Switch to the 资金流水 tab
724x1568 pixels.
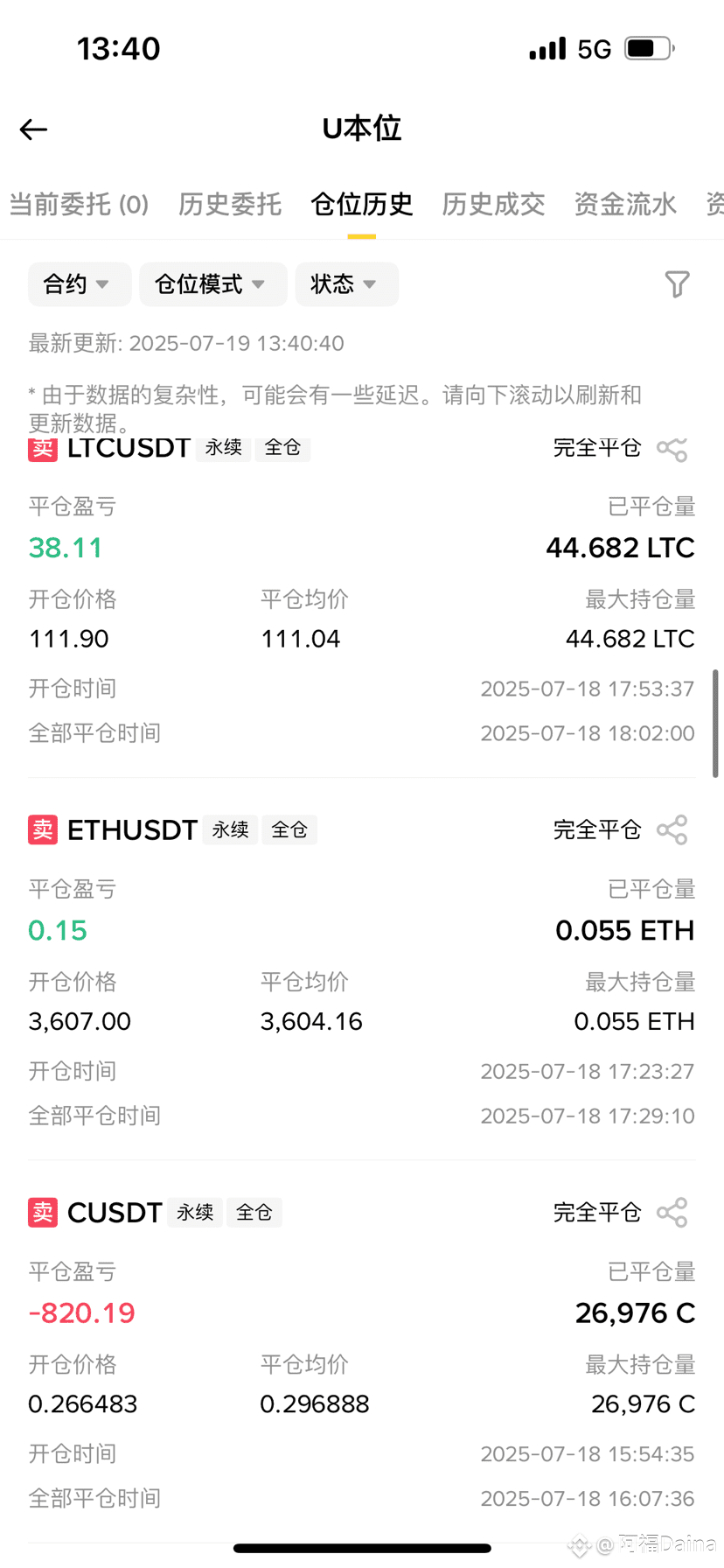(625, 205)
